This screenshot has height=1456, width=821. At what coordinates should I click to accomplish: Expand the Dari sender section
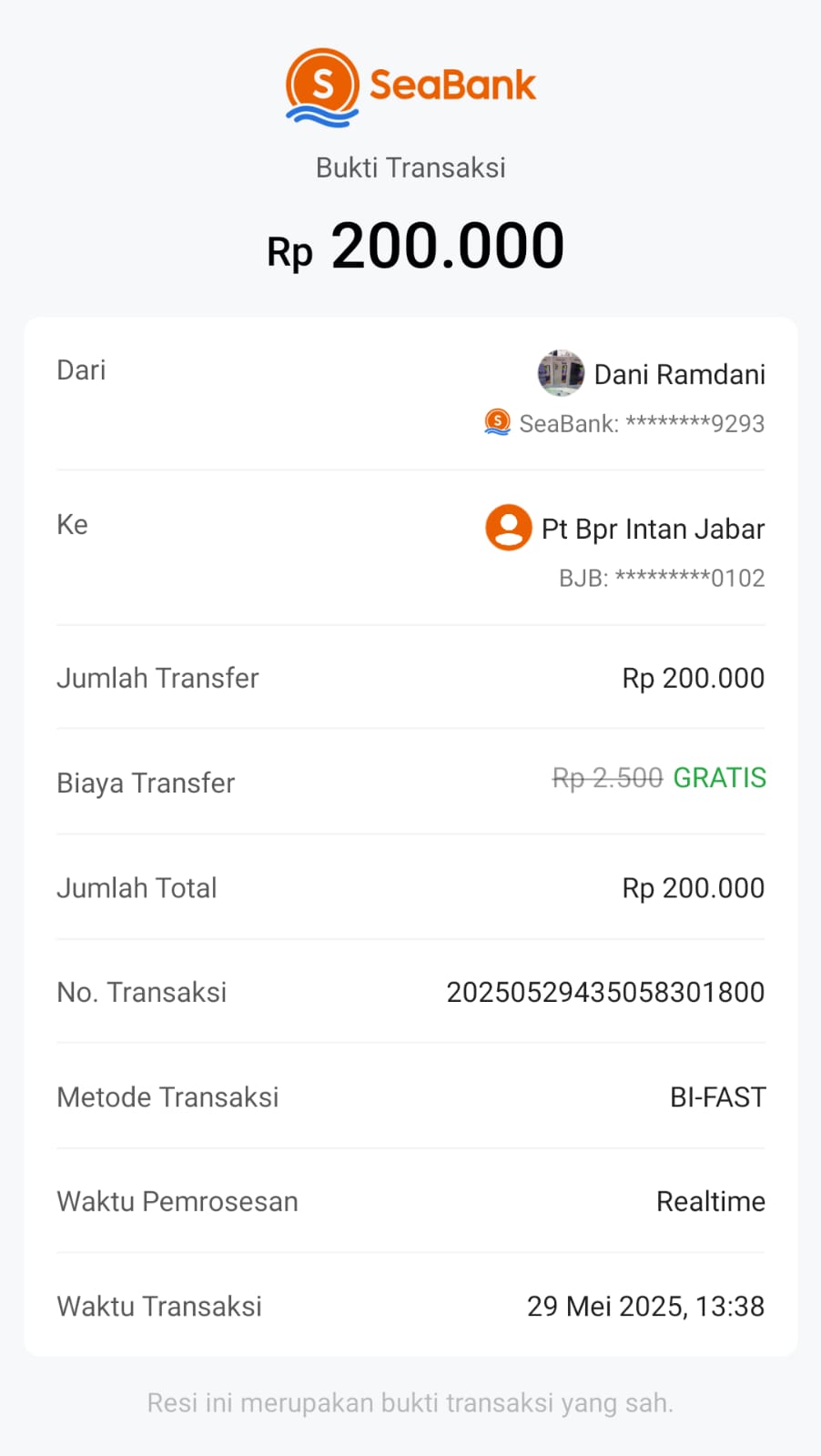tap(81, 369)
